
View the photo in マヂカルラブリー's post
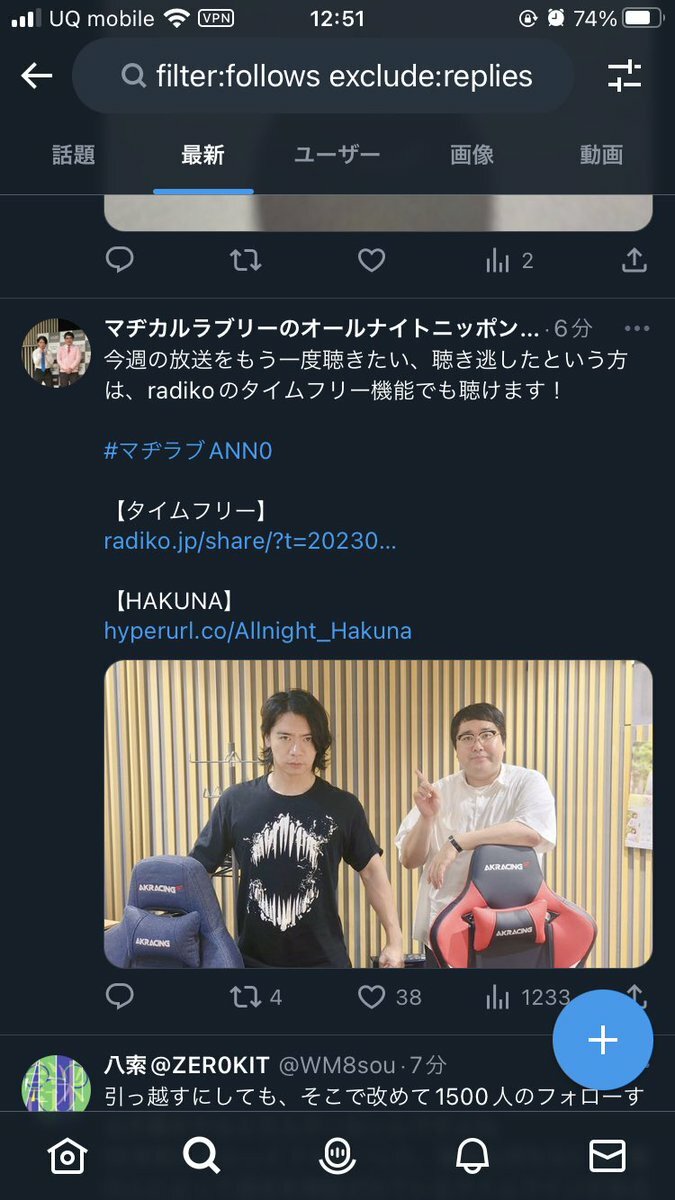[x=378, y=813]
